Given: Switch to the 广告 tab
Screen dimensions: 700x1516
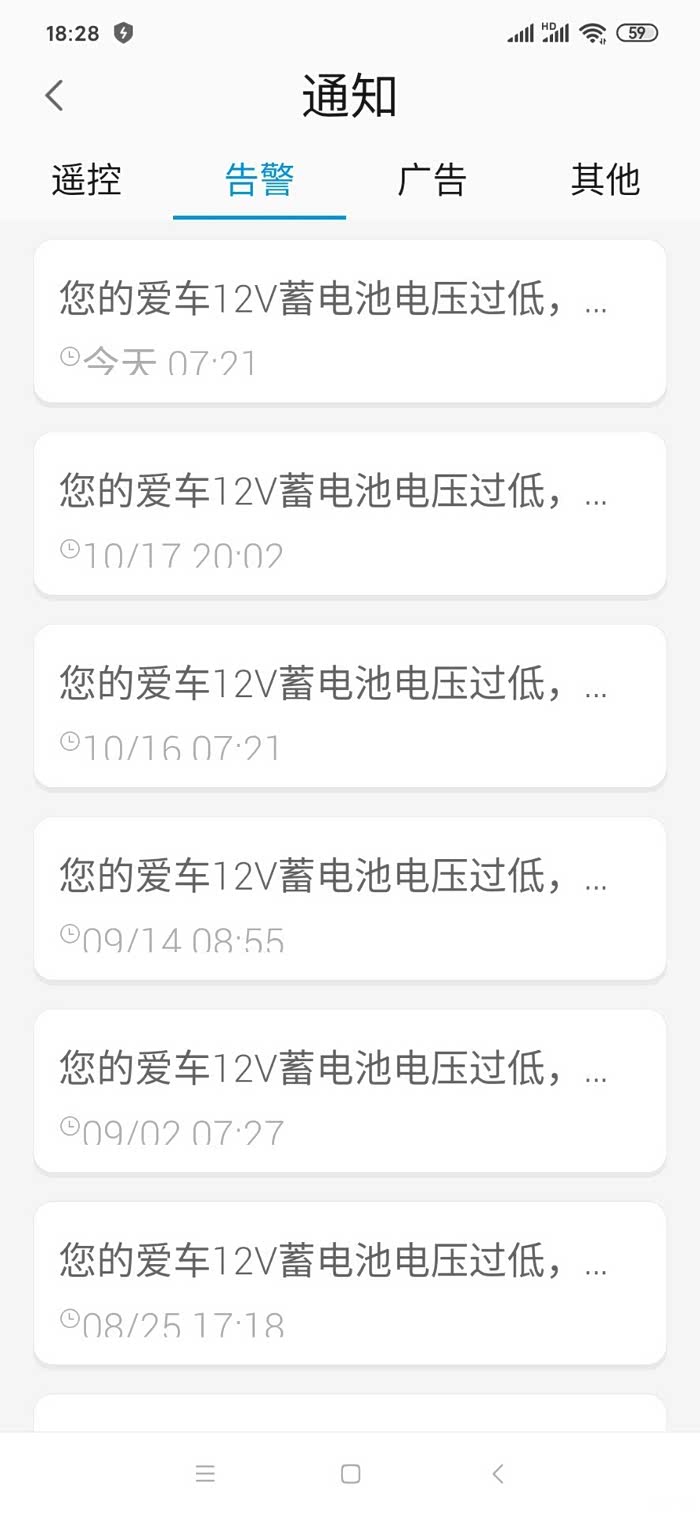Looking at the screenshot, I should [432, 180].
